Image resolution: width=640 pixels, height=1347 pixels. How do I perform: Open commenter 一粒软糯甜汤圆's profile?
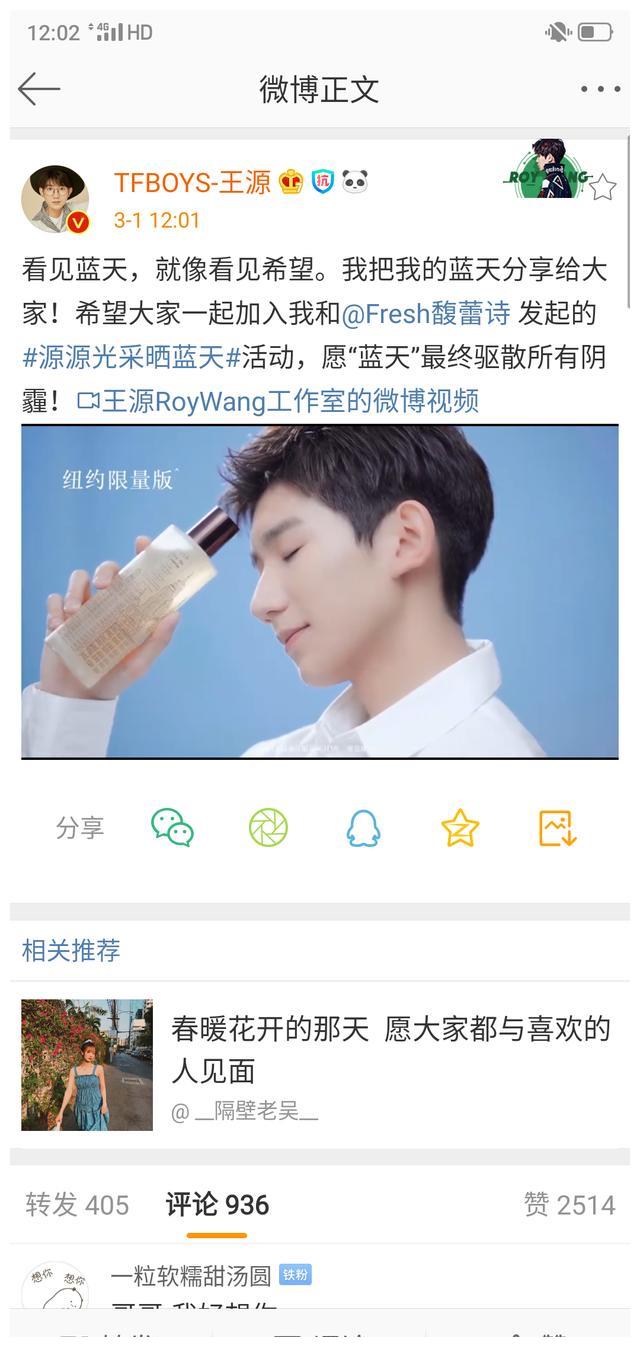(190, 1275)
